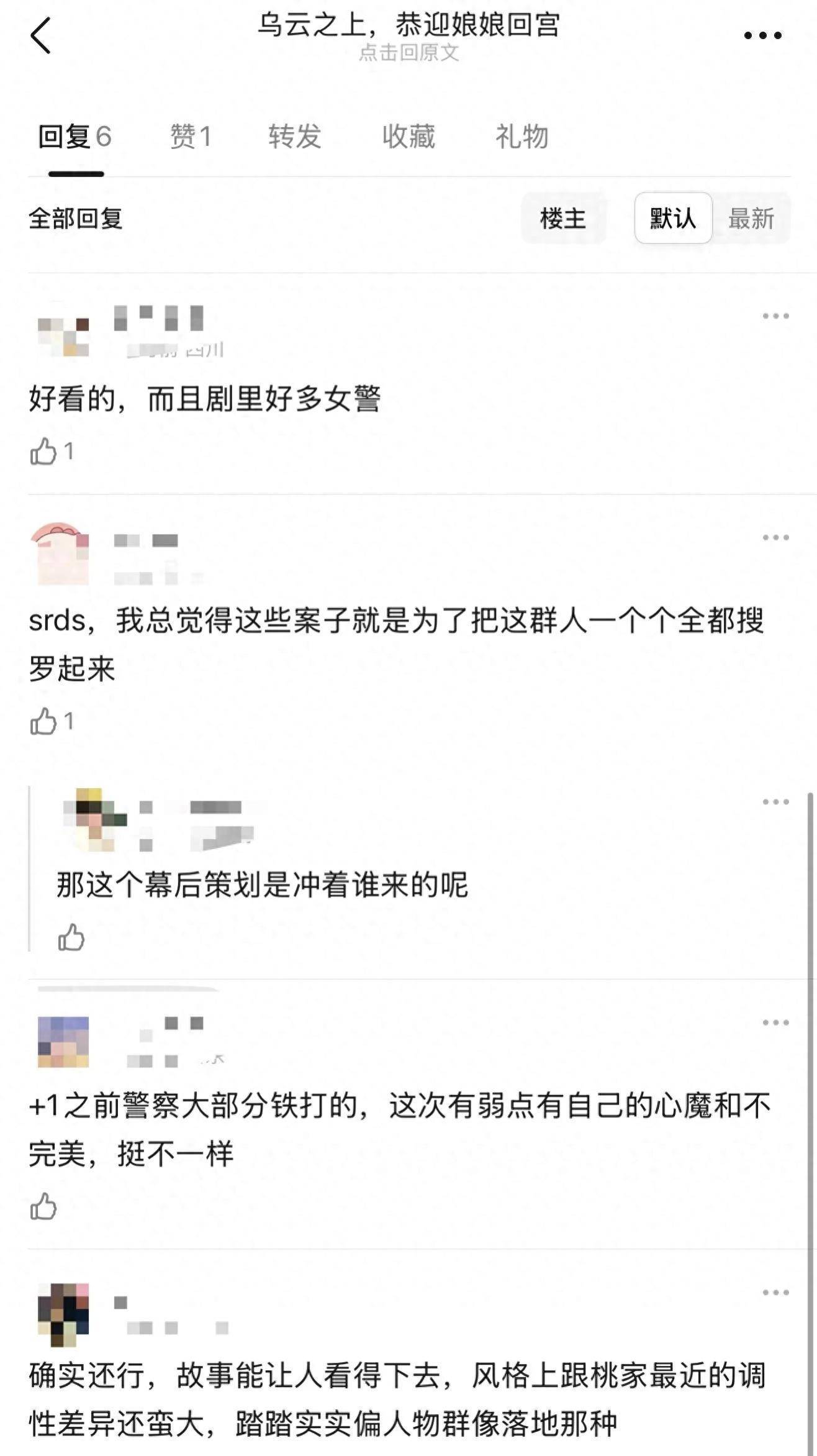Filter replies by 楼主
817x1456 pixels.
pos(562,219)
